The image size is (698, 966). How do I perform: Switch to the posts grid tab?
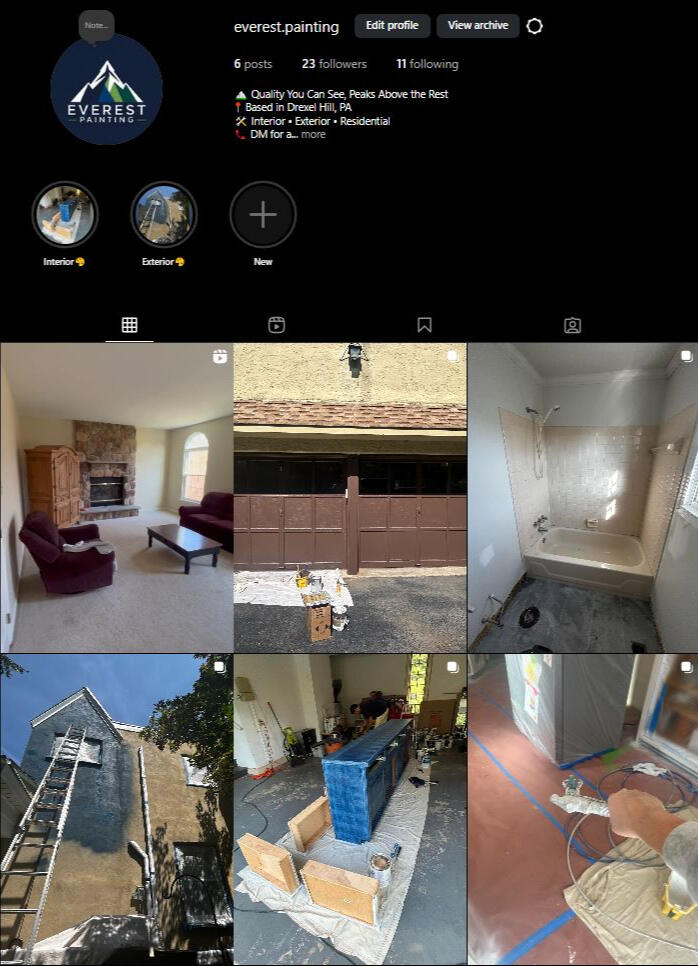pyautogui.click(x=129, y=325)
